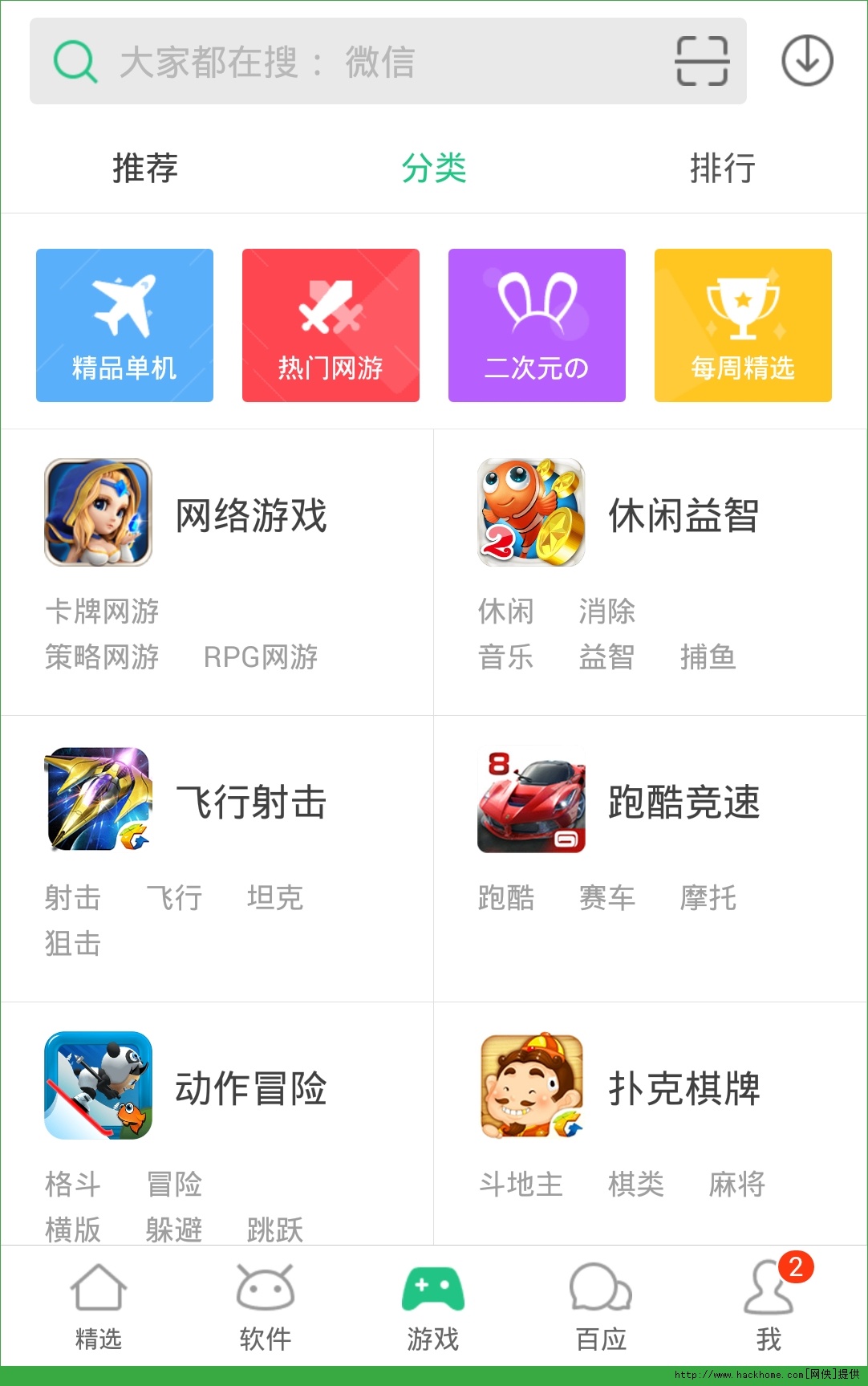The width and height of the screenshot is (868, 1386).
Task: Open the 精品单机 category tile
Action: pos(124,325)
